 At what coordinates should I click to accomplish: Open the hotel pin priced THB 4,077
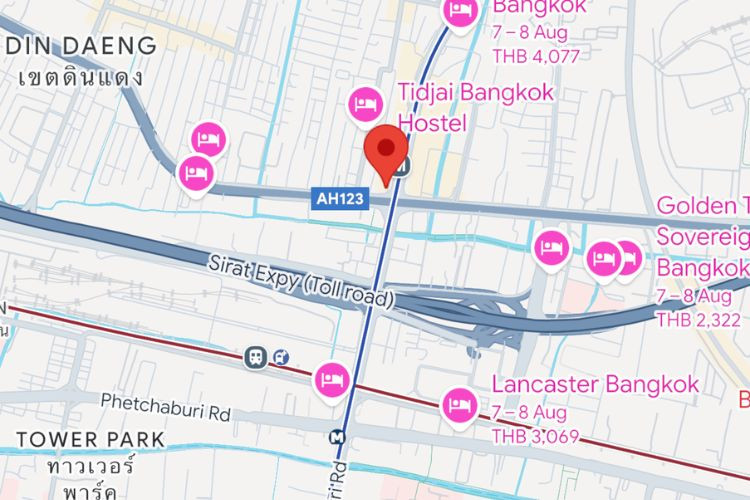click(x=459, y=13)
